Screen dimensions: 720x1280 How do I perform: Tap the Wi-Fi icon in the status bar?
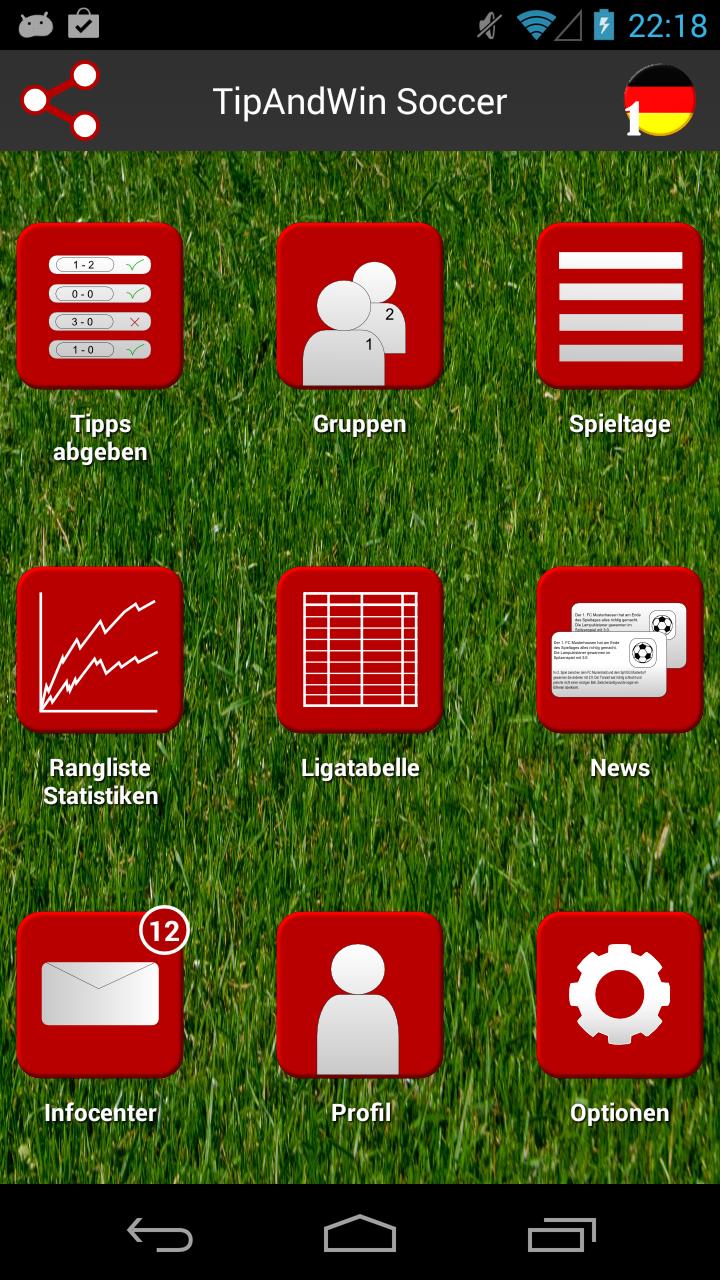click(533, 27)
